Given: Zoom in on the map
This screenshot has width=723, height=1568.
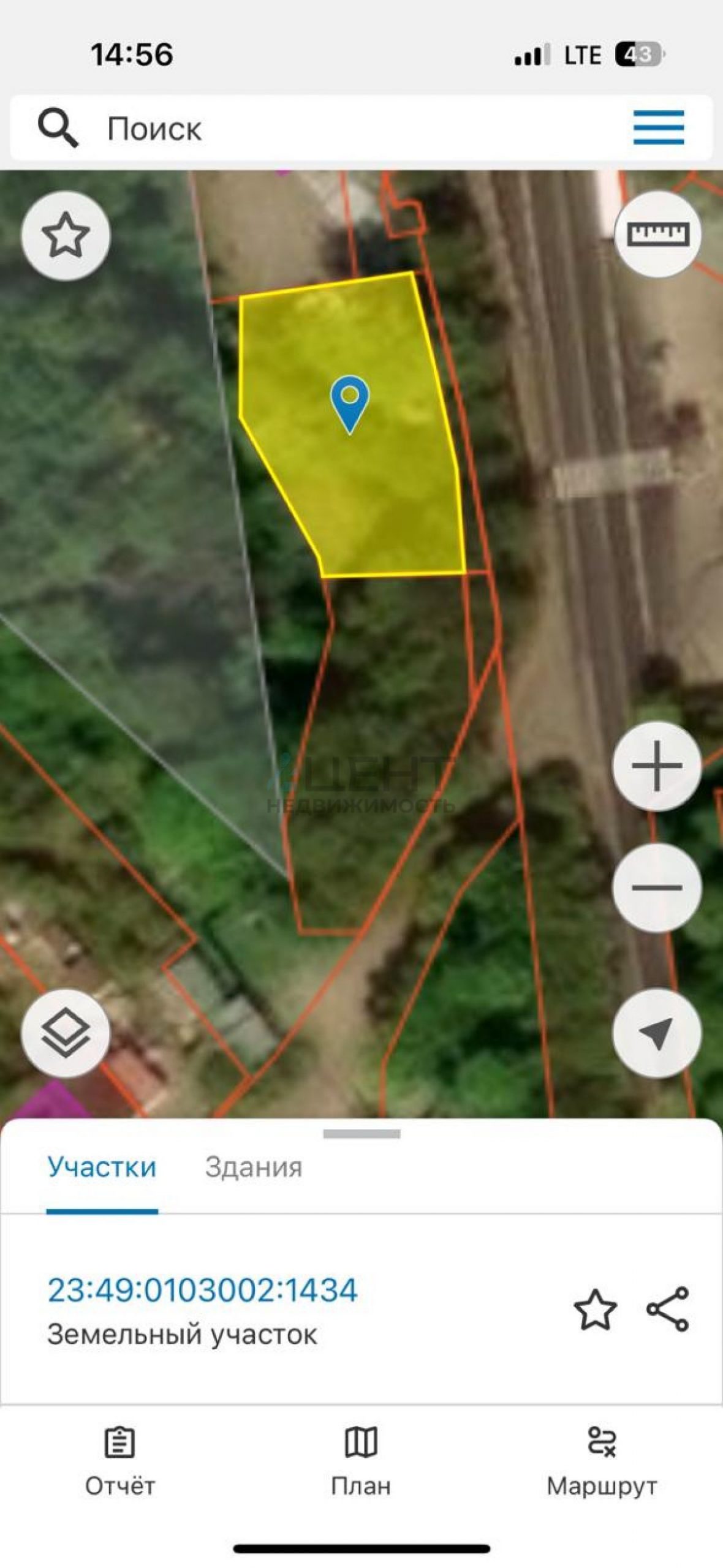Looking at the screenshot, I should point(657,766).
